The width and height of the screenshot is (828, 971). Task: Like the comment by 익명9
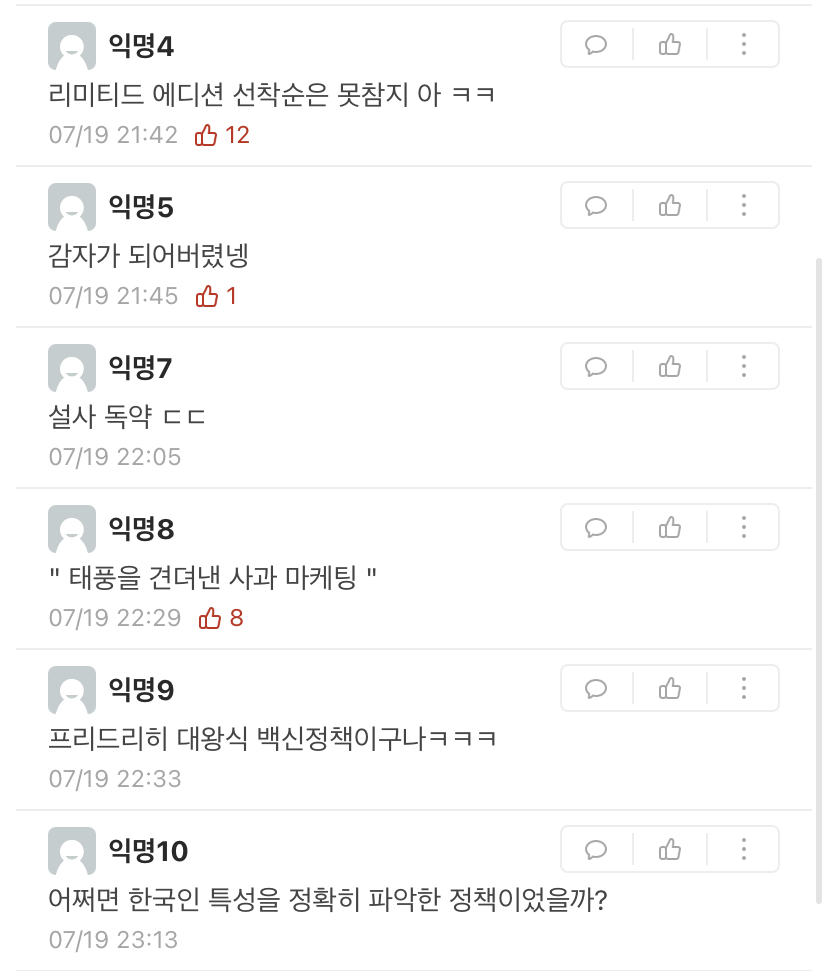click(x=670, y=689)
